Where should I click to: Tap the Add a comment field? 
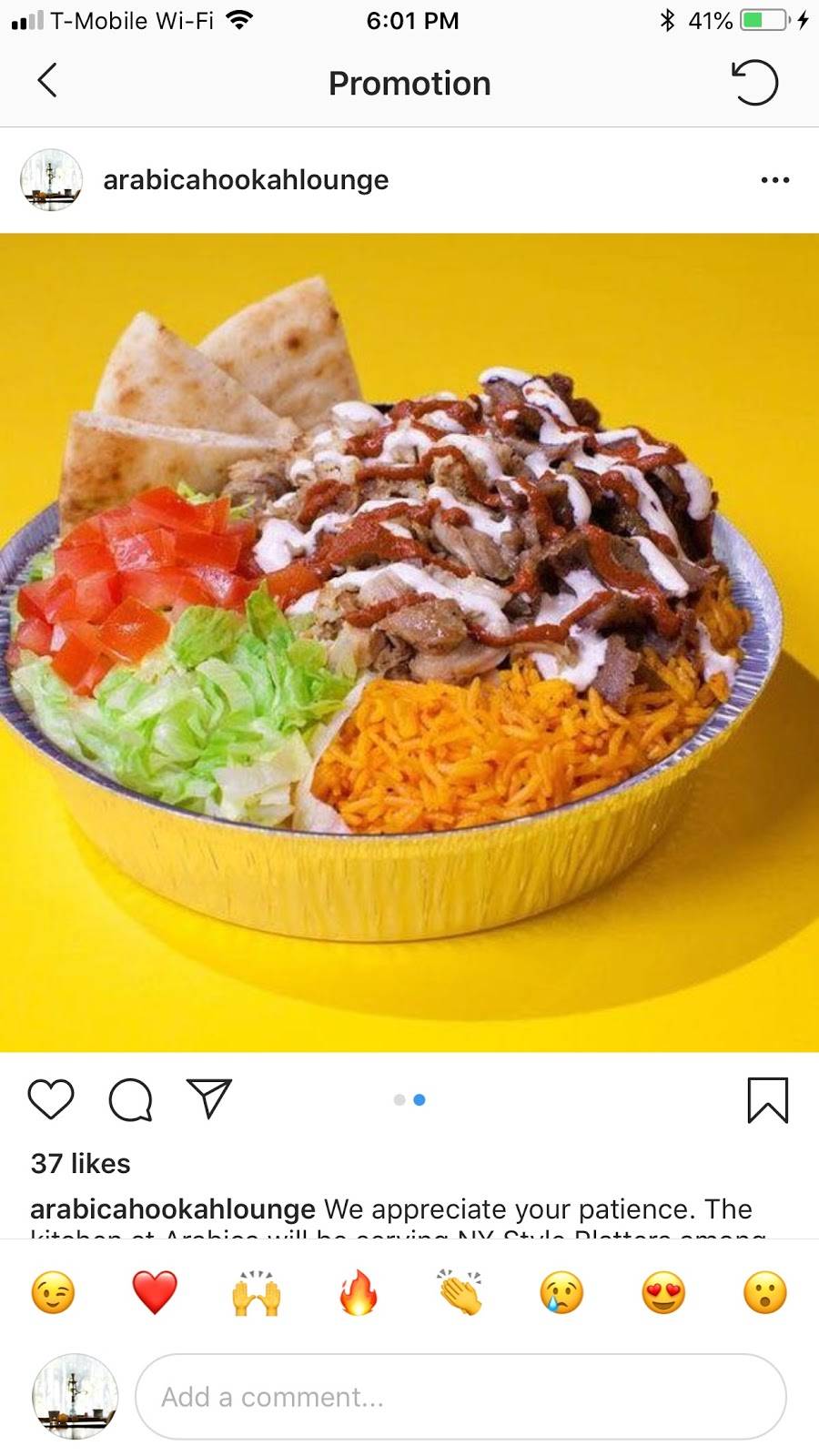(460, 1397)
